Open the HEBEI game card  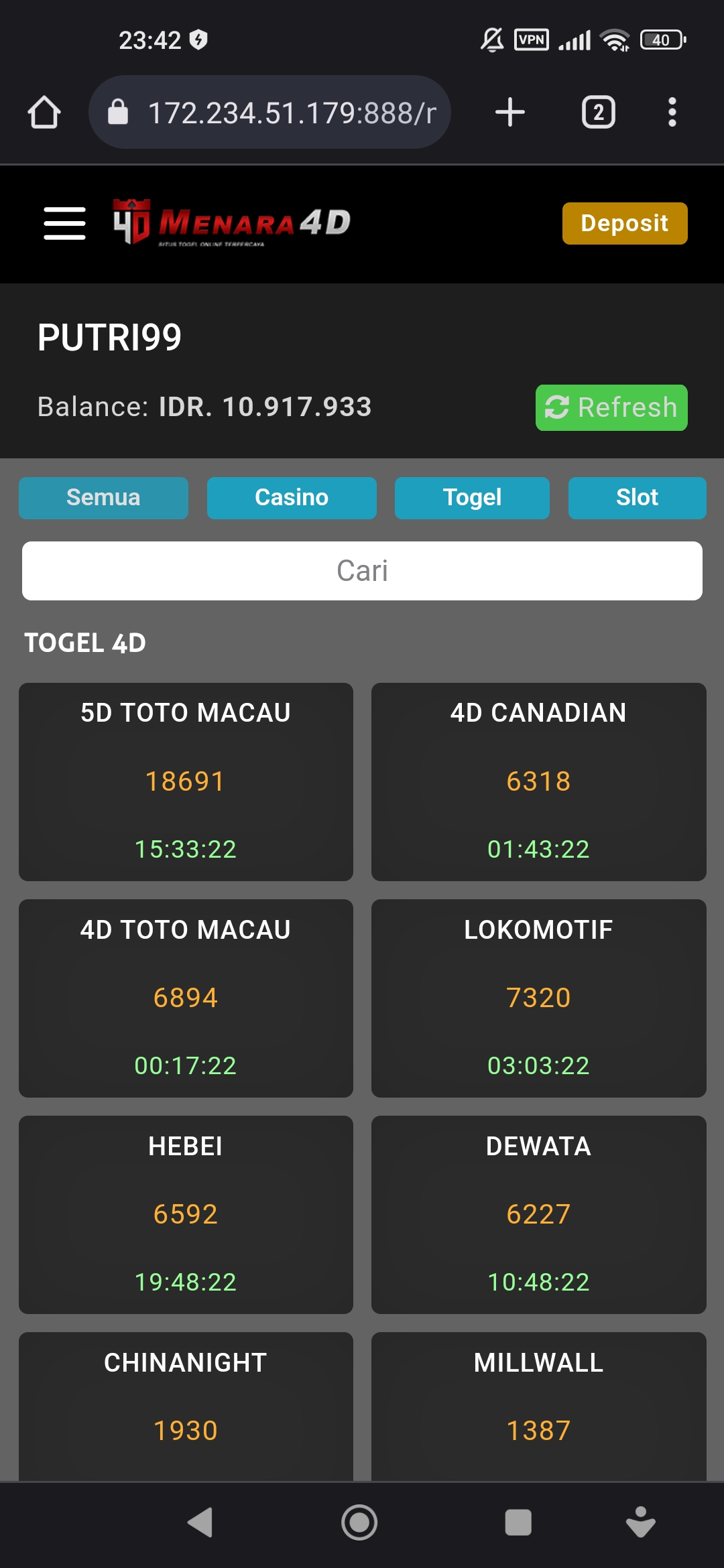coord(186,1214)
